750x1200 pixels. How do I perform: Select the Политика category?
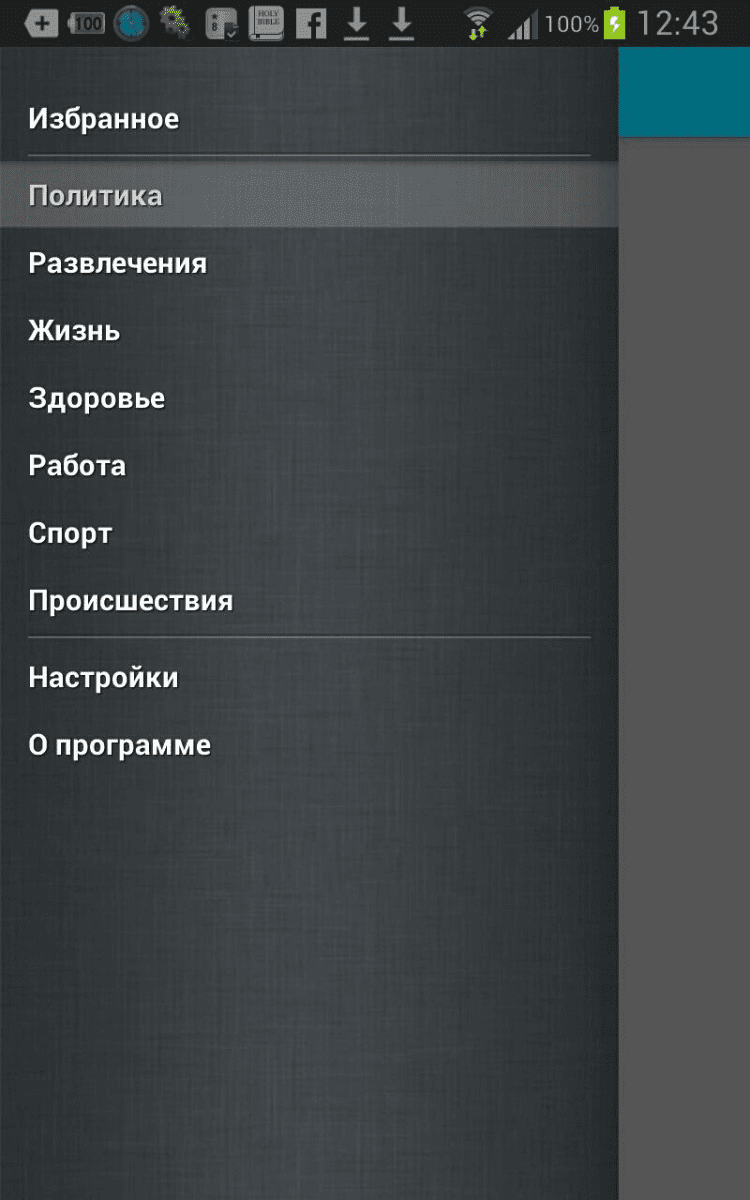tap(96, 196)
